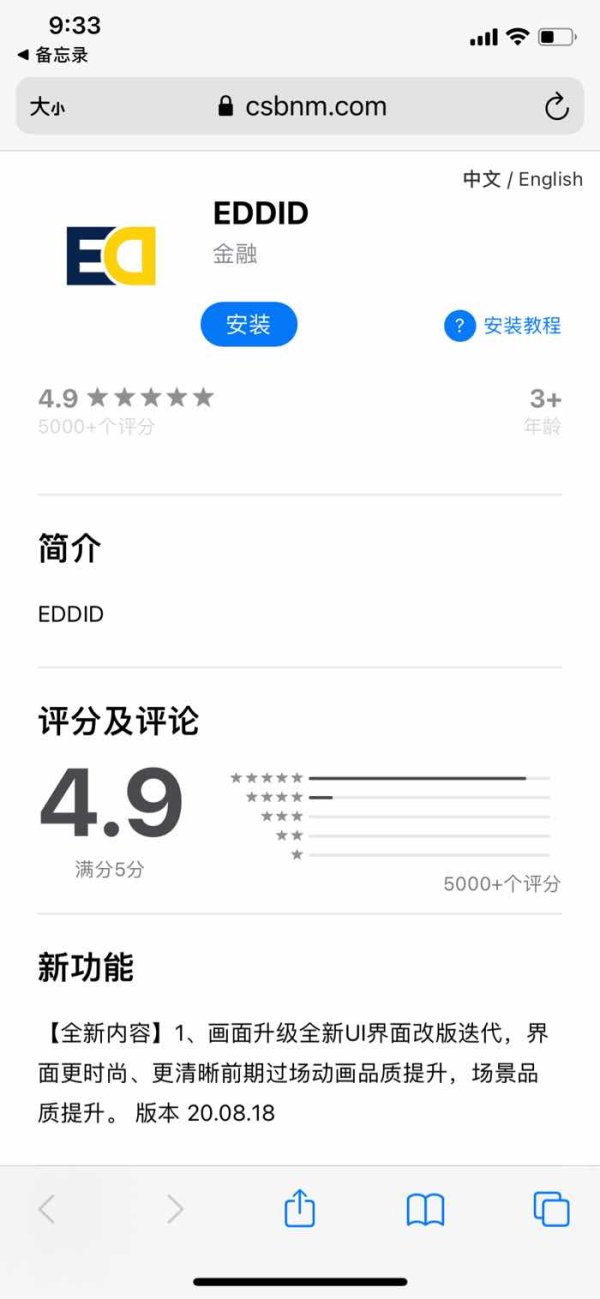Open Safari bookmarks
Screen dimensions: 600x1299
(425, 1210)
